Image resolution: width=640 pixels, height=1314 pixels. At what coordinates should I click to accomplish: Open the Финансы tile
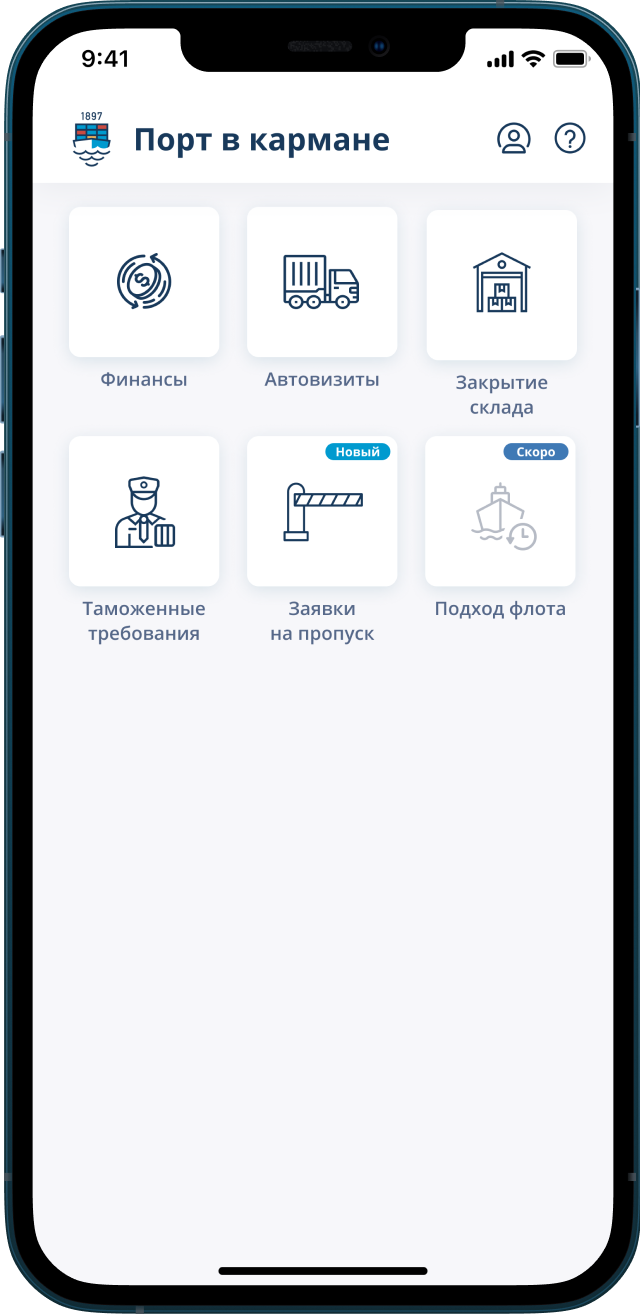pyautogui.click(x=144, y=282)
